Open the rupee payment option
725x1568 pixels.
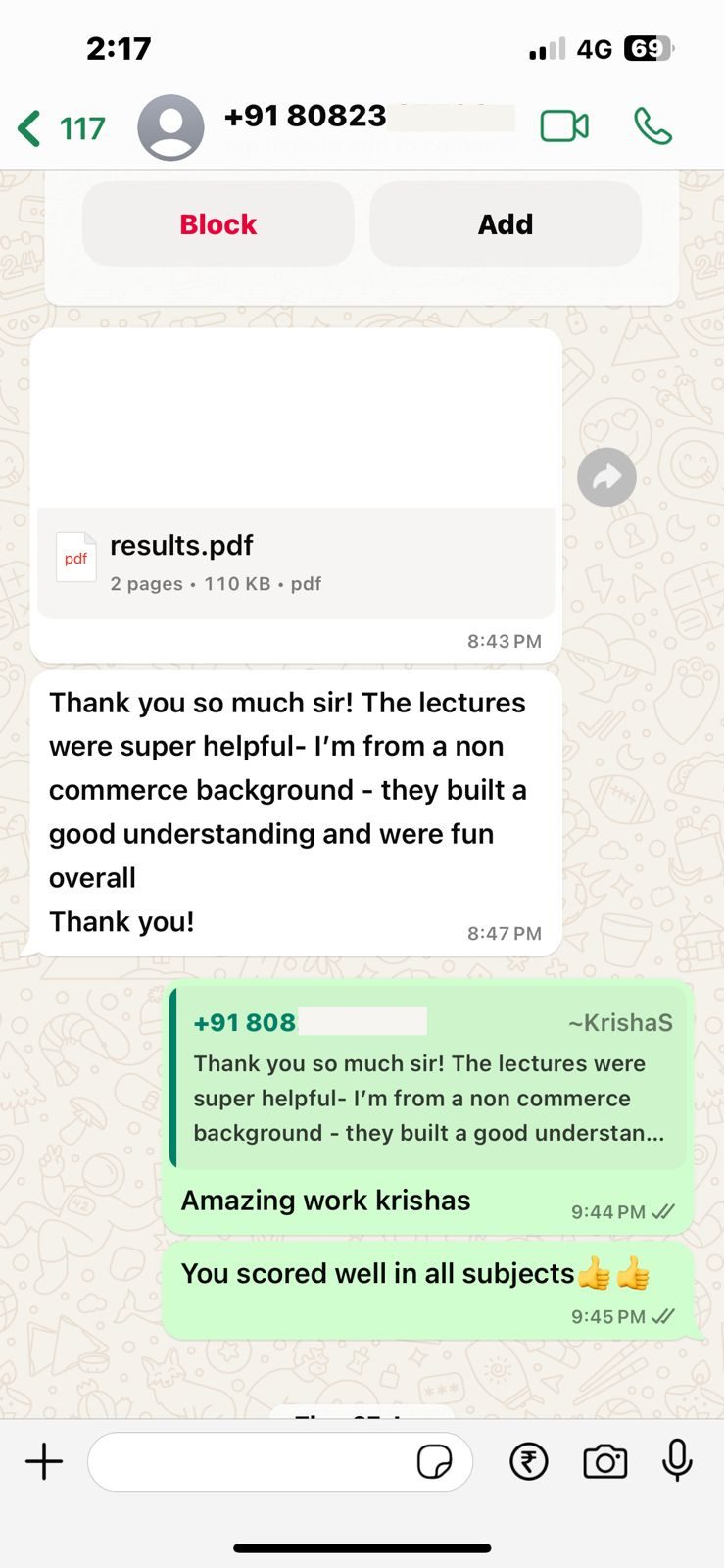tap(529, 1462)
